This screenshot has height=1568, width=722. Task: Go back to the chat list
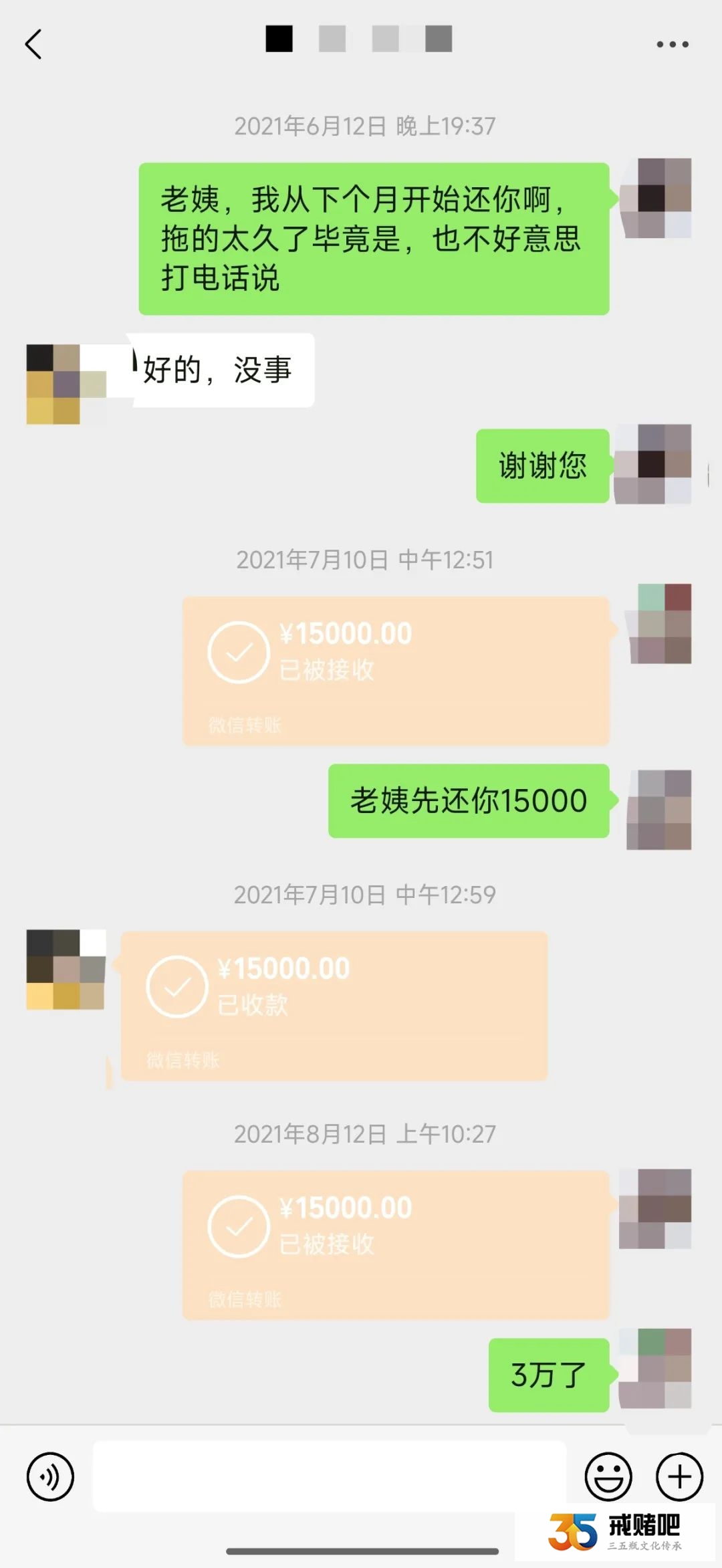pyautogui.click(x=33, y=44)
